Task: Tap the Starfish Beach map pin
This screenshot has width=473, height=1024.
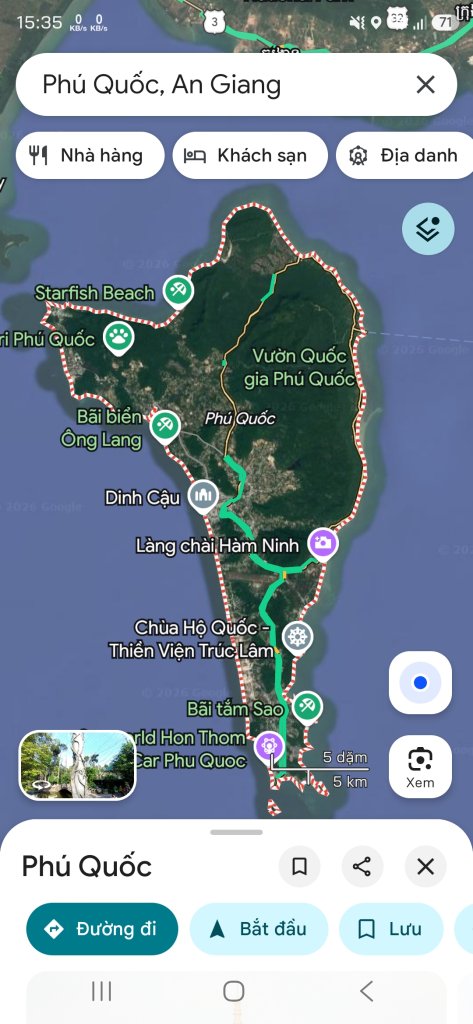Action: pos(178,291)
